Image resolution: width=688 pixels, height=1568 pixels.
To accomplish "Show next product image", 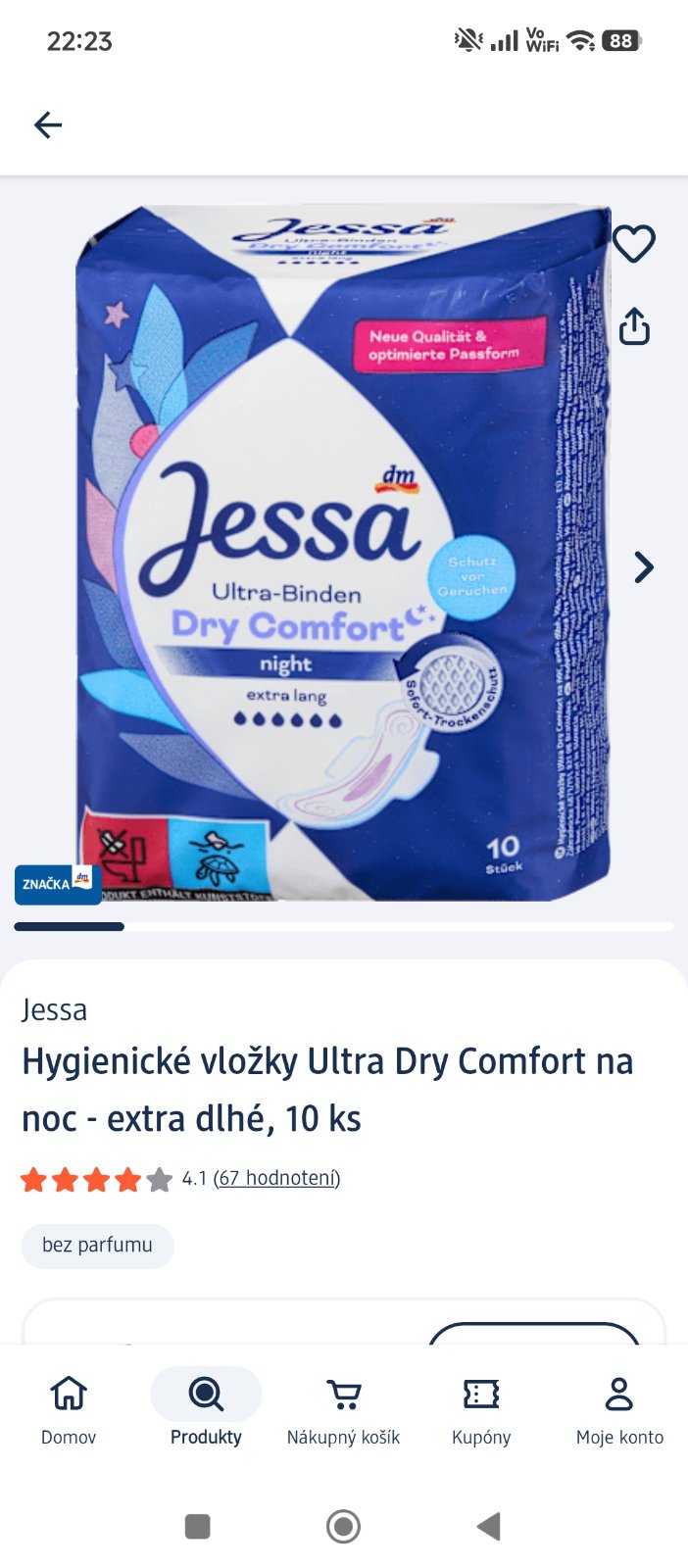I will tap(643, 567).
